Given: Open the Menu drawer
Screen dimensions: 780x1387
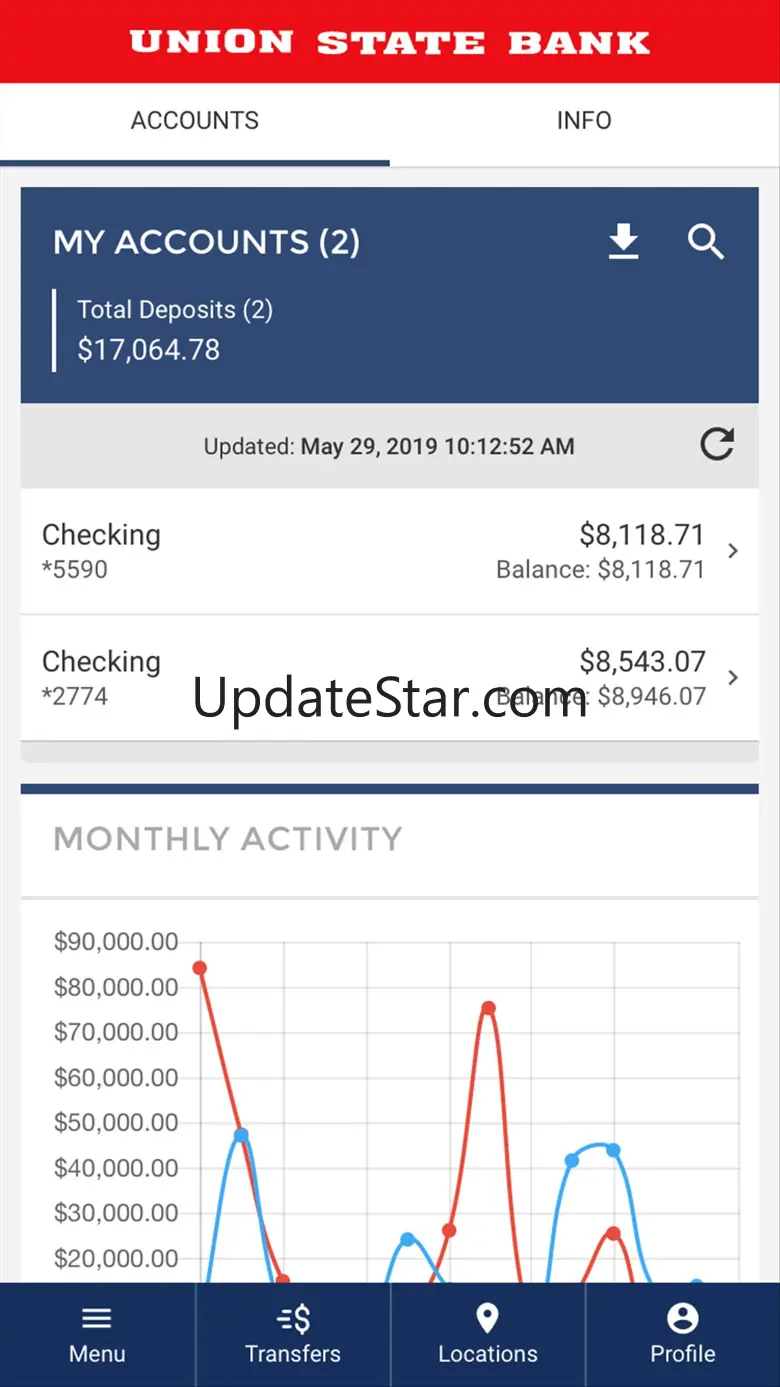Looking at the screenshot, I should 97,1334.
